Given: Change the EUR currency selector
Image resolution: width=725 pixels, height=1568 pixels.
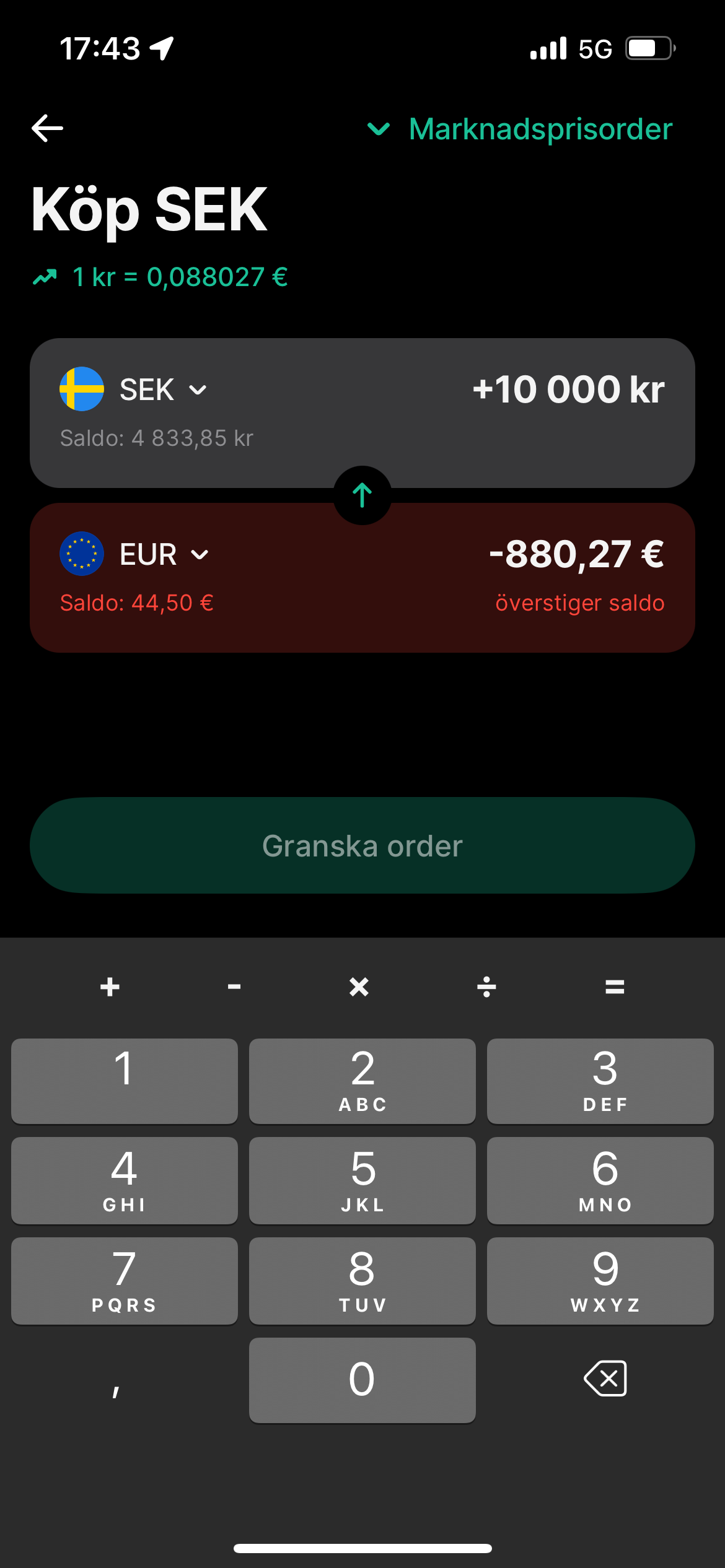Looking at the screenshot, I should coord(134,554).
